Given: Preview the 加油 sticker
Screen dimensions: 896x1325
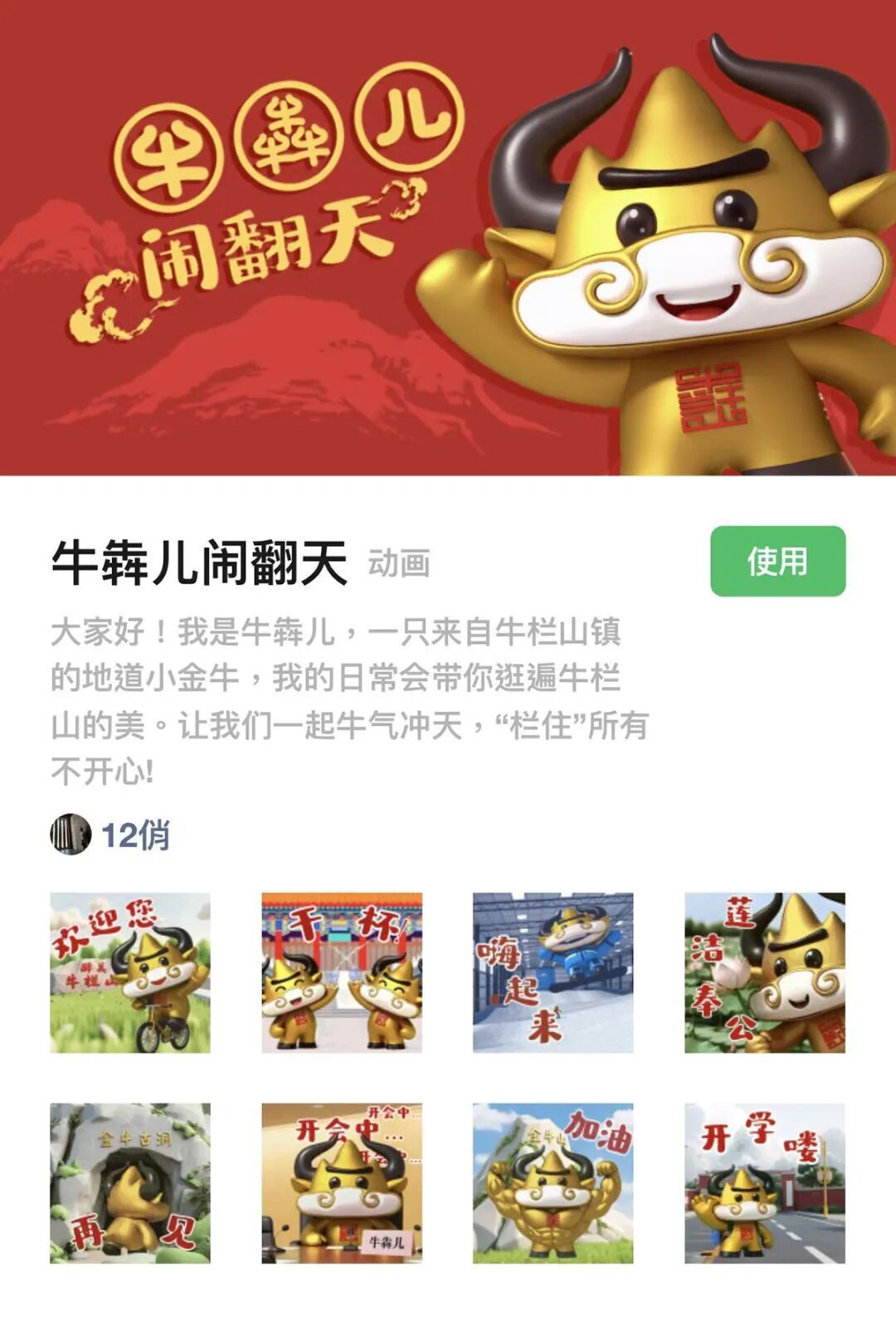Looking at the screenshot, I should point(553,1183).
